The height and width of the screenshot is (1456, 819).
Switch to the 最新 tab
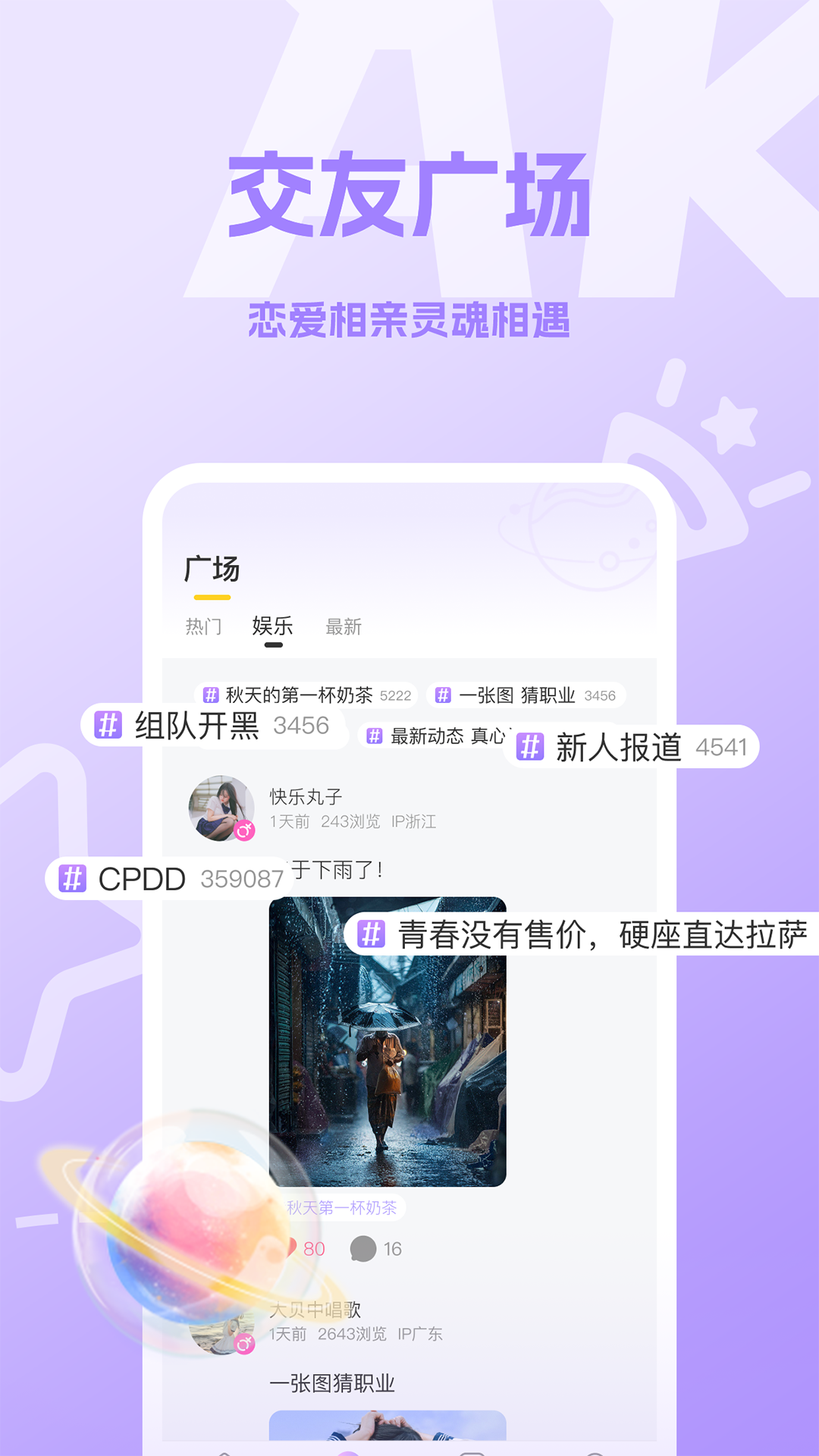tap(343, 626)
